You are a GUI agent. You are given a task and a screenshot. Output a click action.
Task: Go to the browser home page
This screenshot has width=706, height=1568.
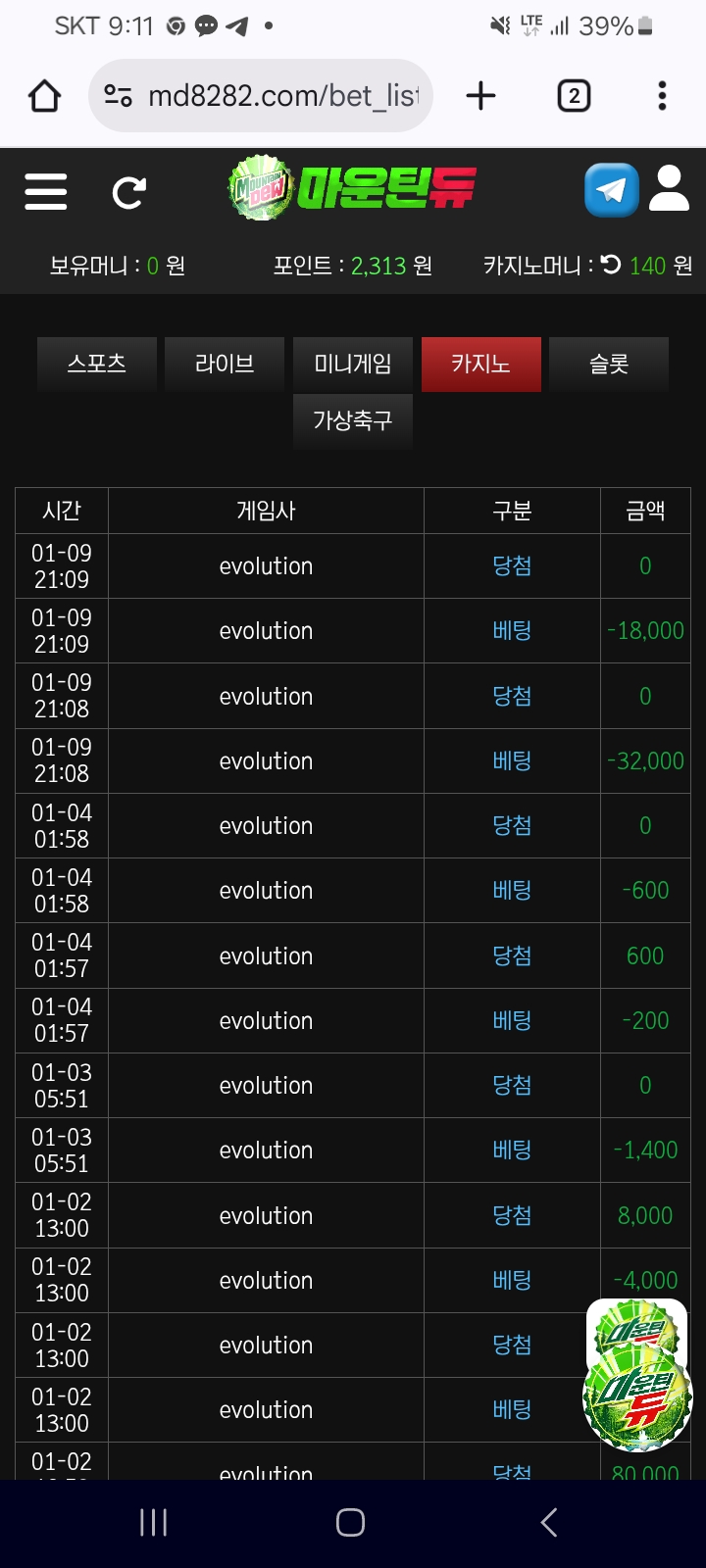(45, 96)
